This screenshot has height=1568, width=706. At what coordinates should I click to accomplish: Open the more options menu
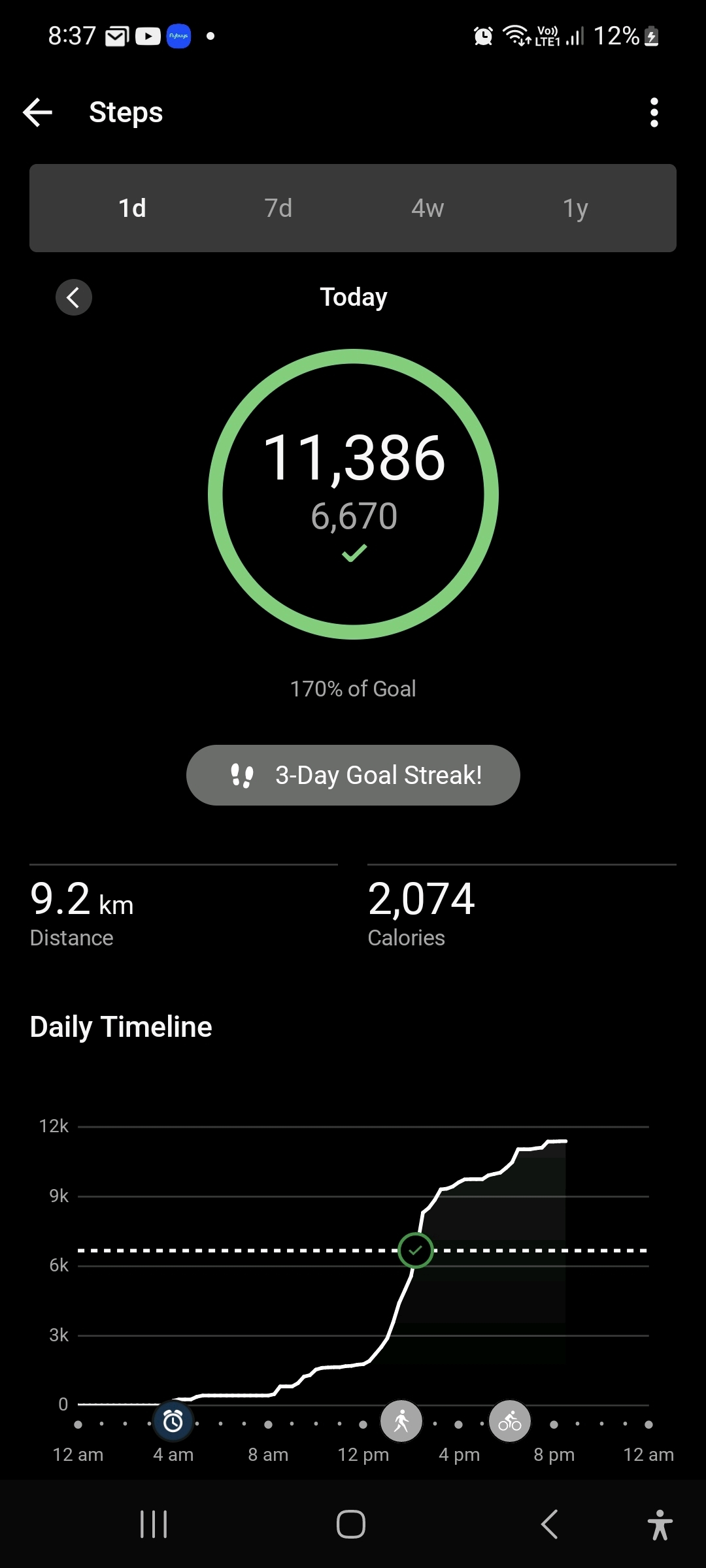654,112
